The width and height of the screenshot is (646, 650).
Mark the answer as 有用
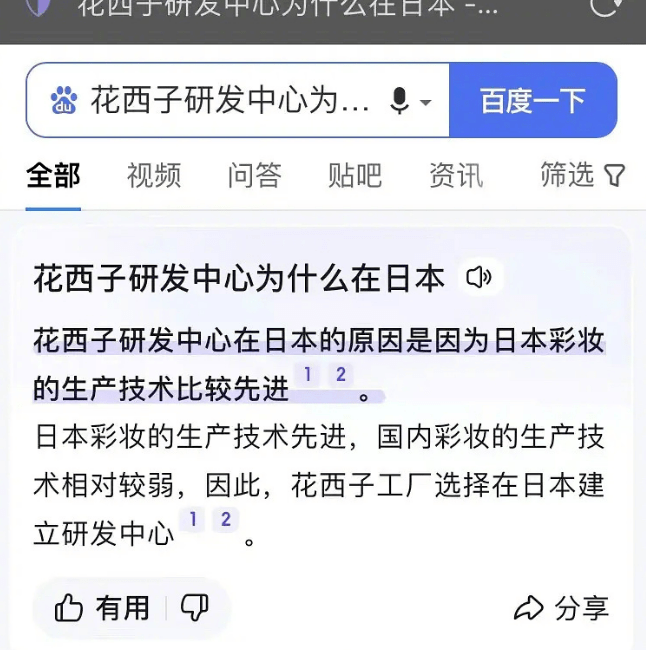(x=102, y=607)
